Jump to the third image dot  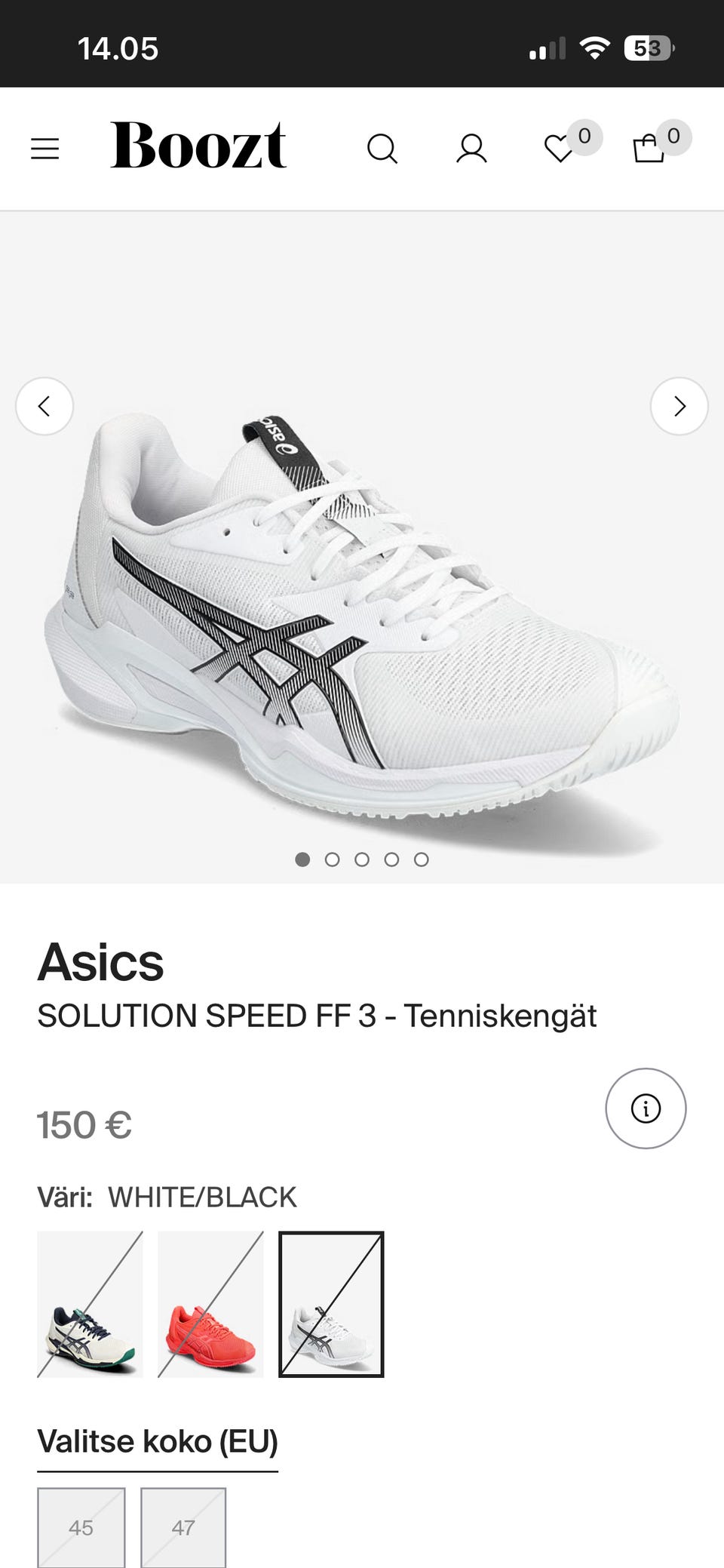coord(362,859)
